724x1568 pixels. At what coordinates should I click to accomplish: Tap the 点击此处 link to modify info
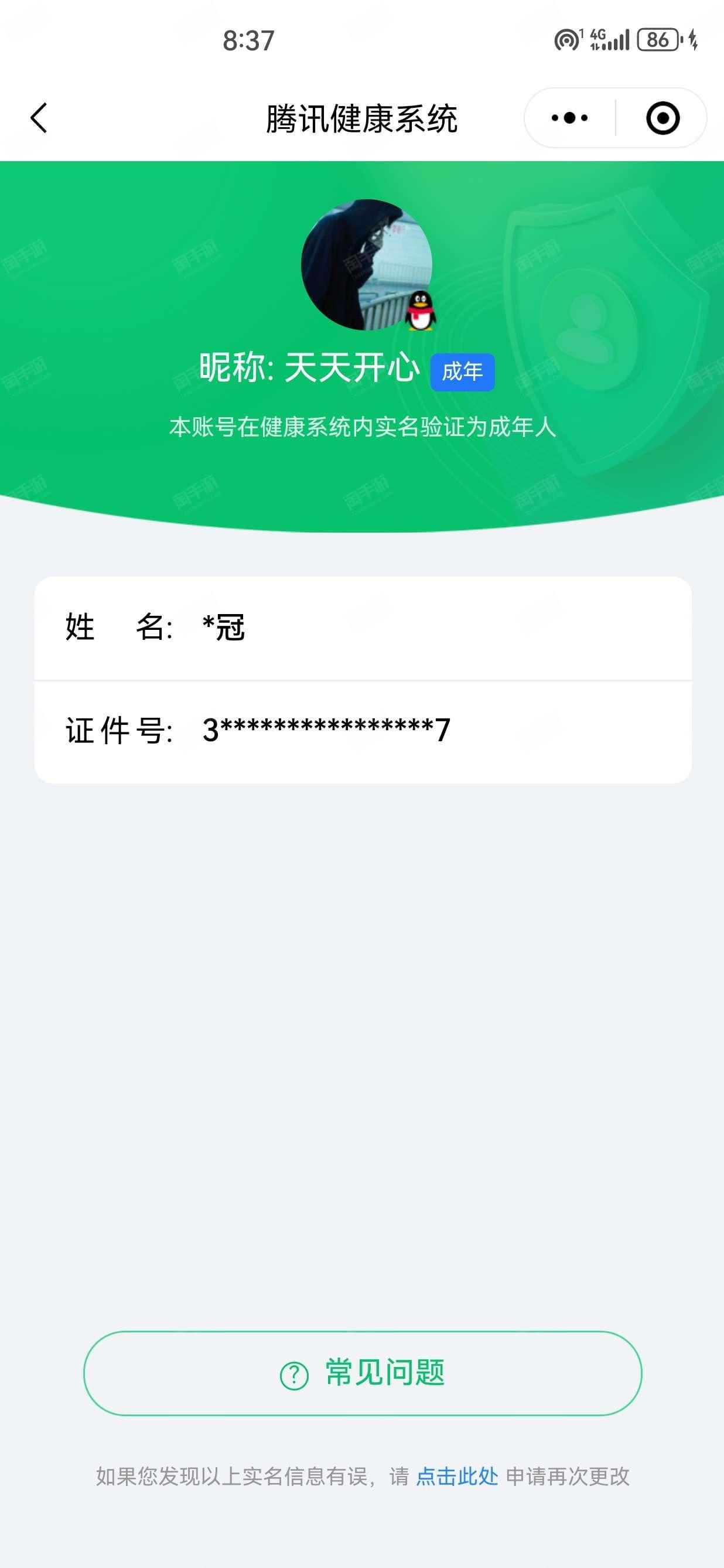pos(457,1476)
